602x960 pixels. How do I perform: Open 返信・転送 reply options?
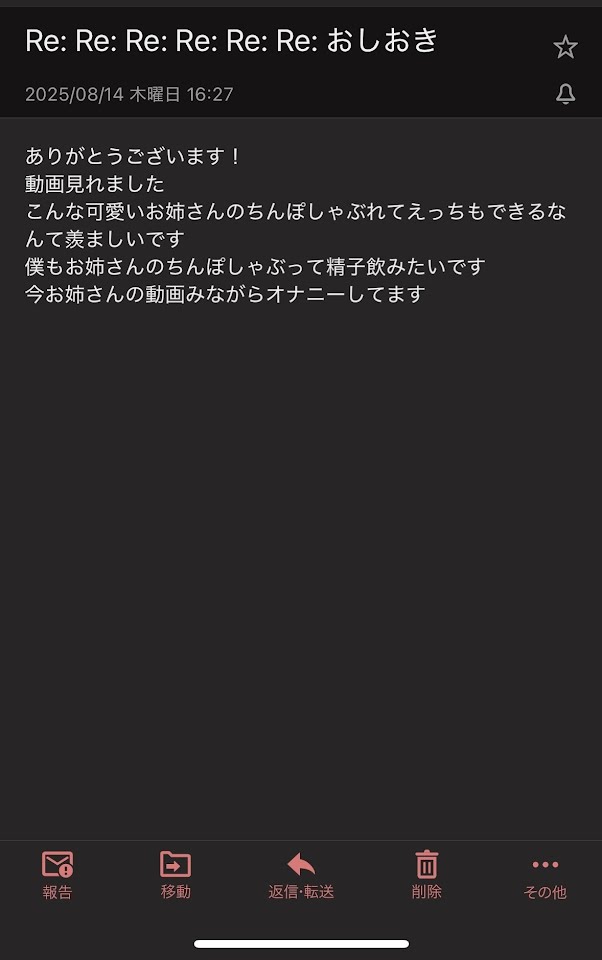pos(301,874)
